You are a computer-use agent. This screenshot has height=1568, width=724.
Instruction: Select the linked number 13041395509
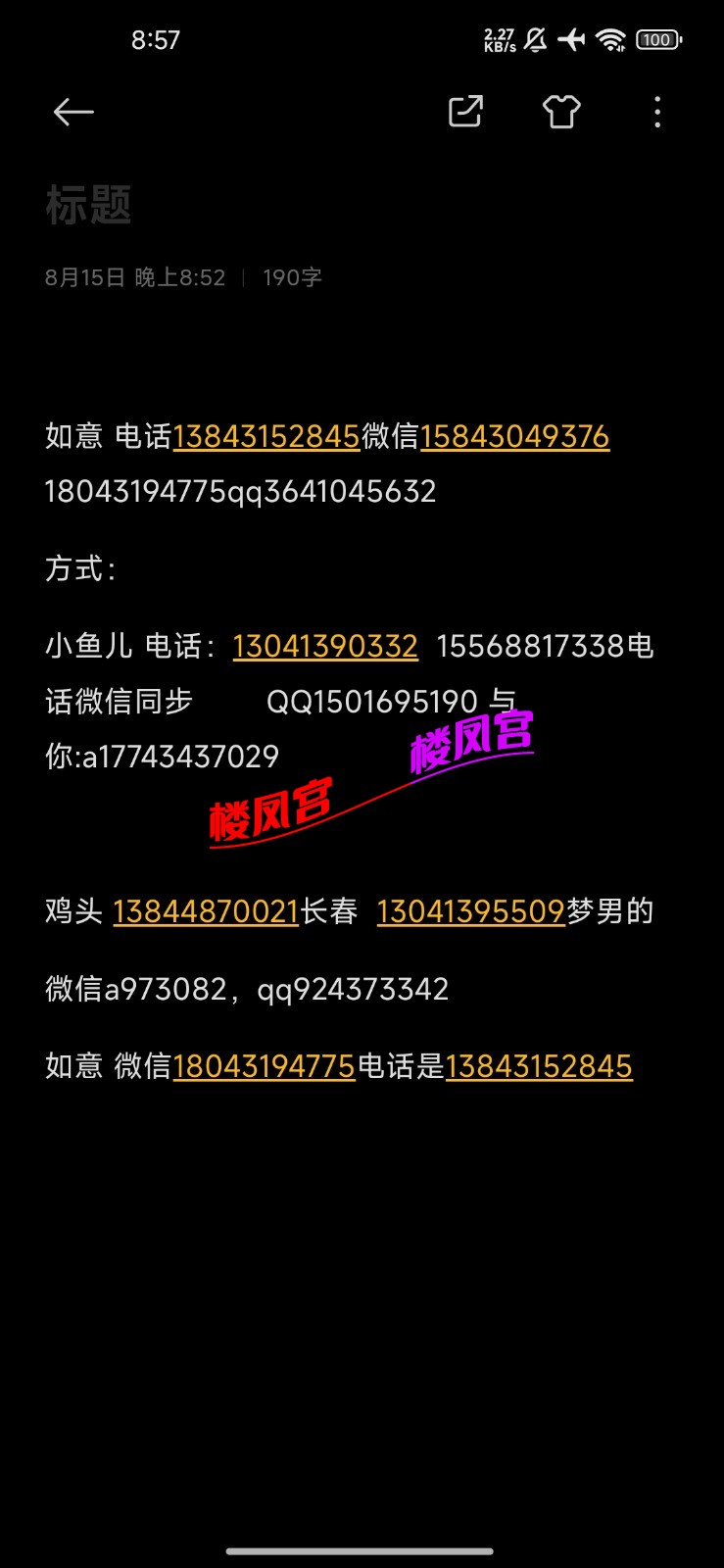point(470,911)
